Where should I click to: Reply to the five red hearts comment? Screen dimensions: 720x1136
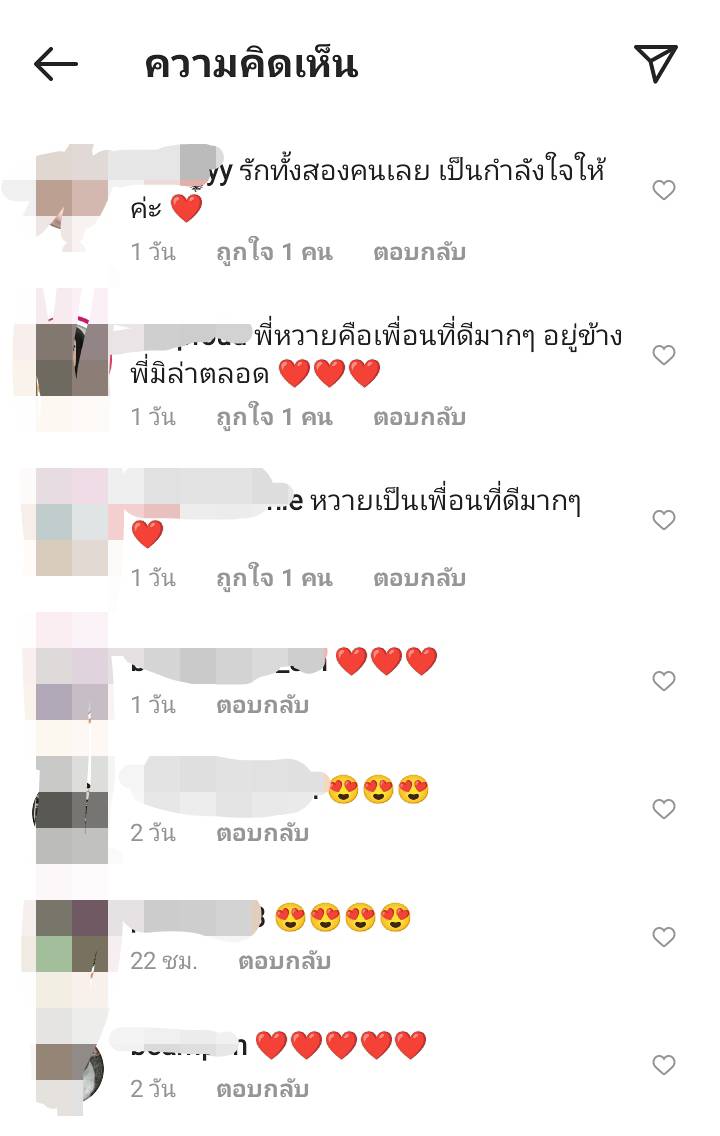point(262,1089)
